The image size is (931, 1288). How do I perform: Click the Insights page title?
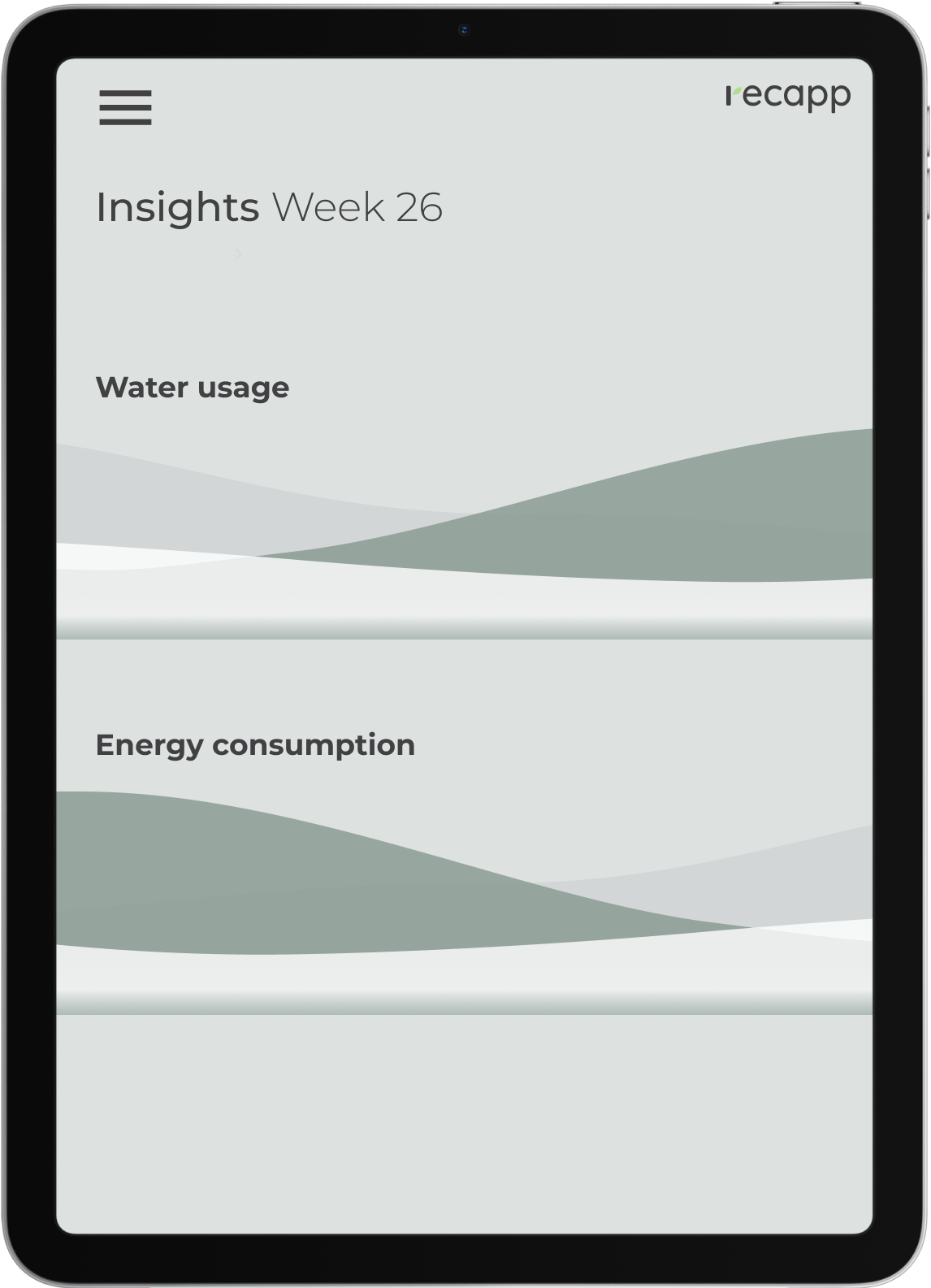[x=175, y=208]
